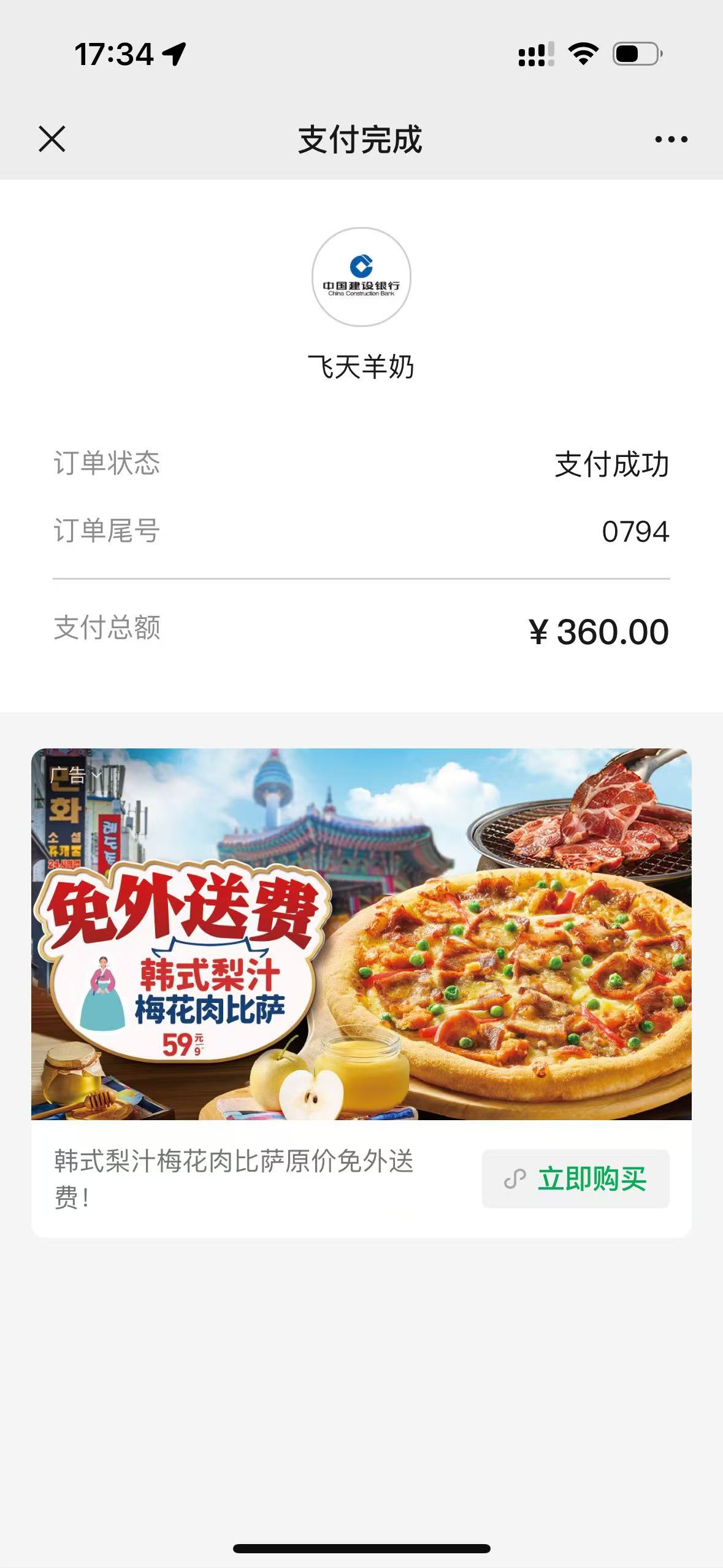Open the three-dot more options menu
The image size is (723, 1568).
(671, 139)
